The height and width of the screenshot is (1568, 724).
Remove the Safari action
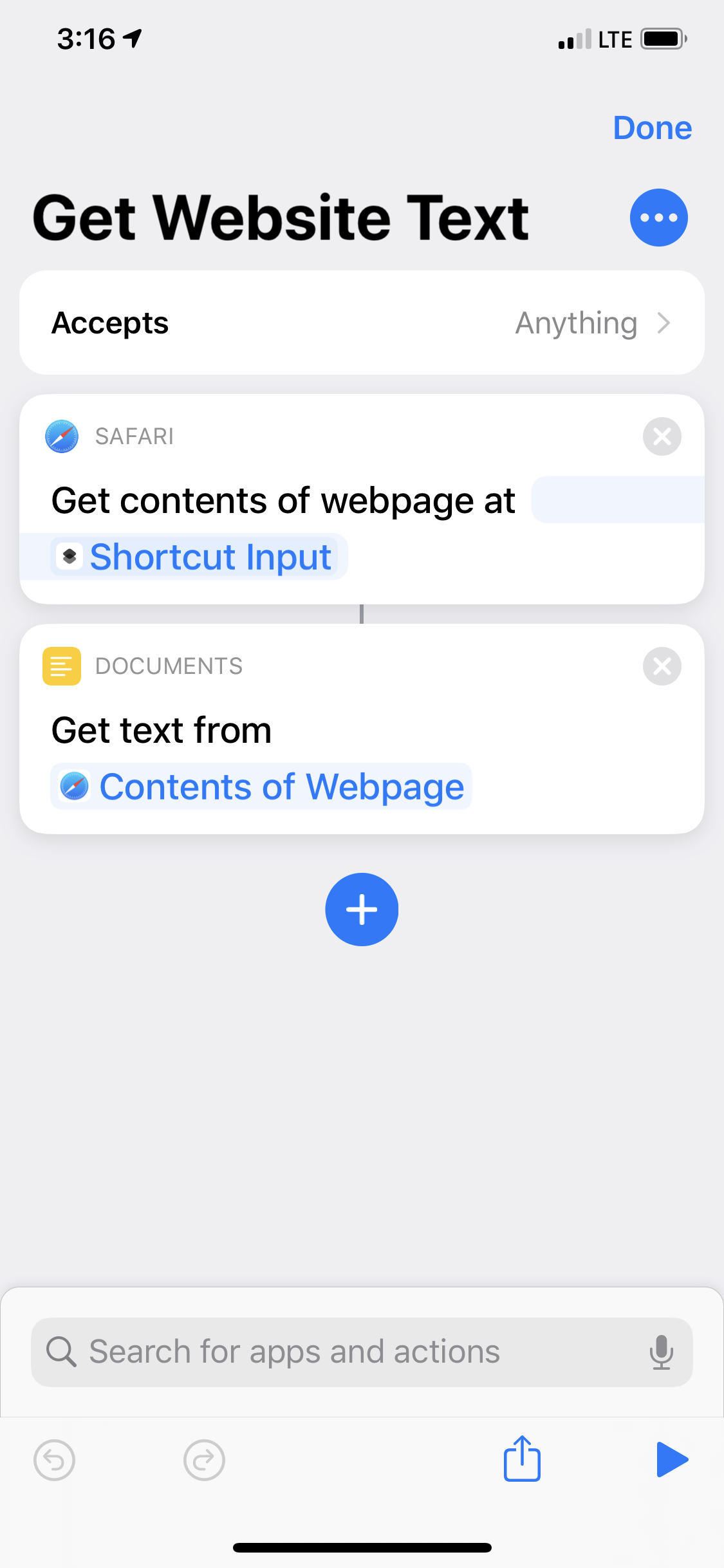pos(662,436)
